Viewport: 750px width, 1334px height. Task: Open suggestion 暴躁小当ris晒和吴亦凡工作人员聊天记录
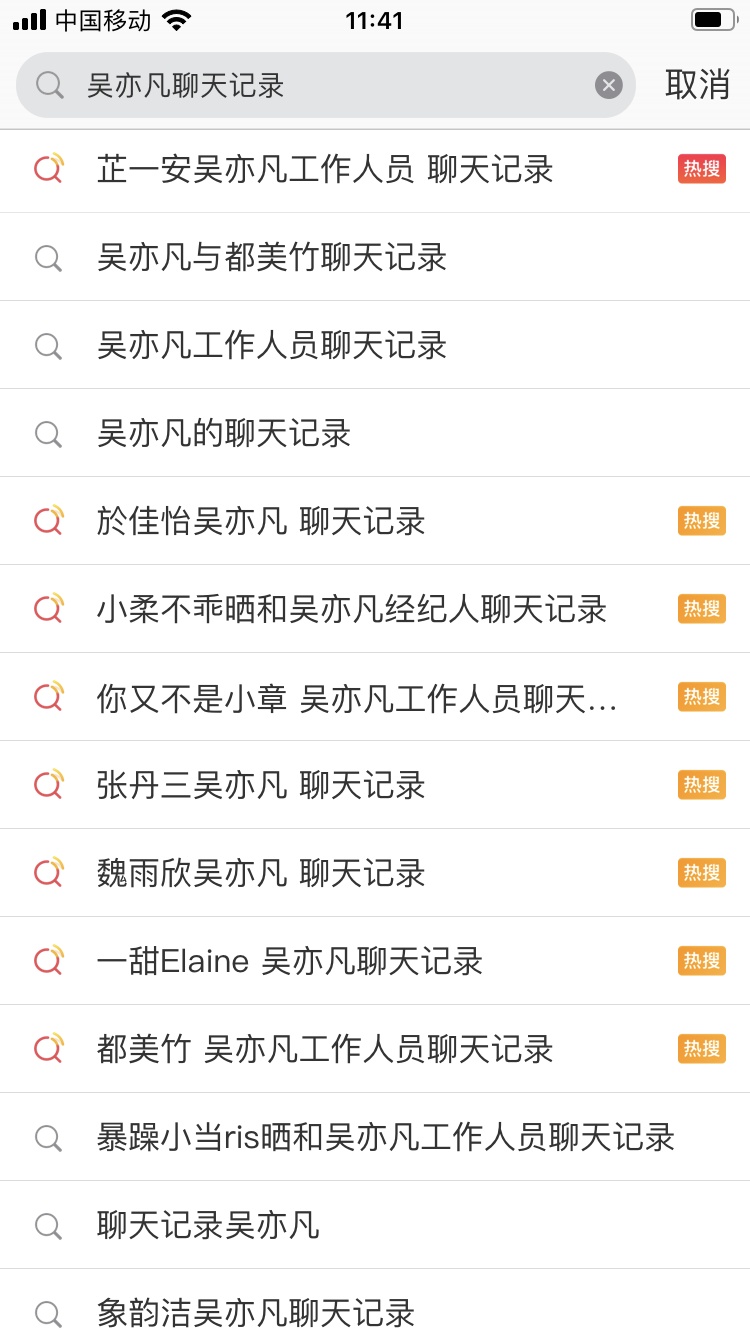pyautogui.click(x=375, y=1137)
